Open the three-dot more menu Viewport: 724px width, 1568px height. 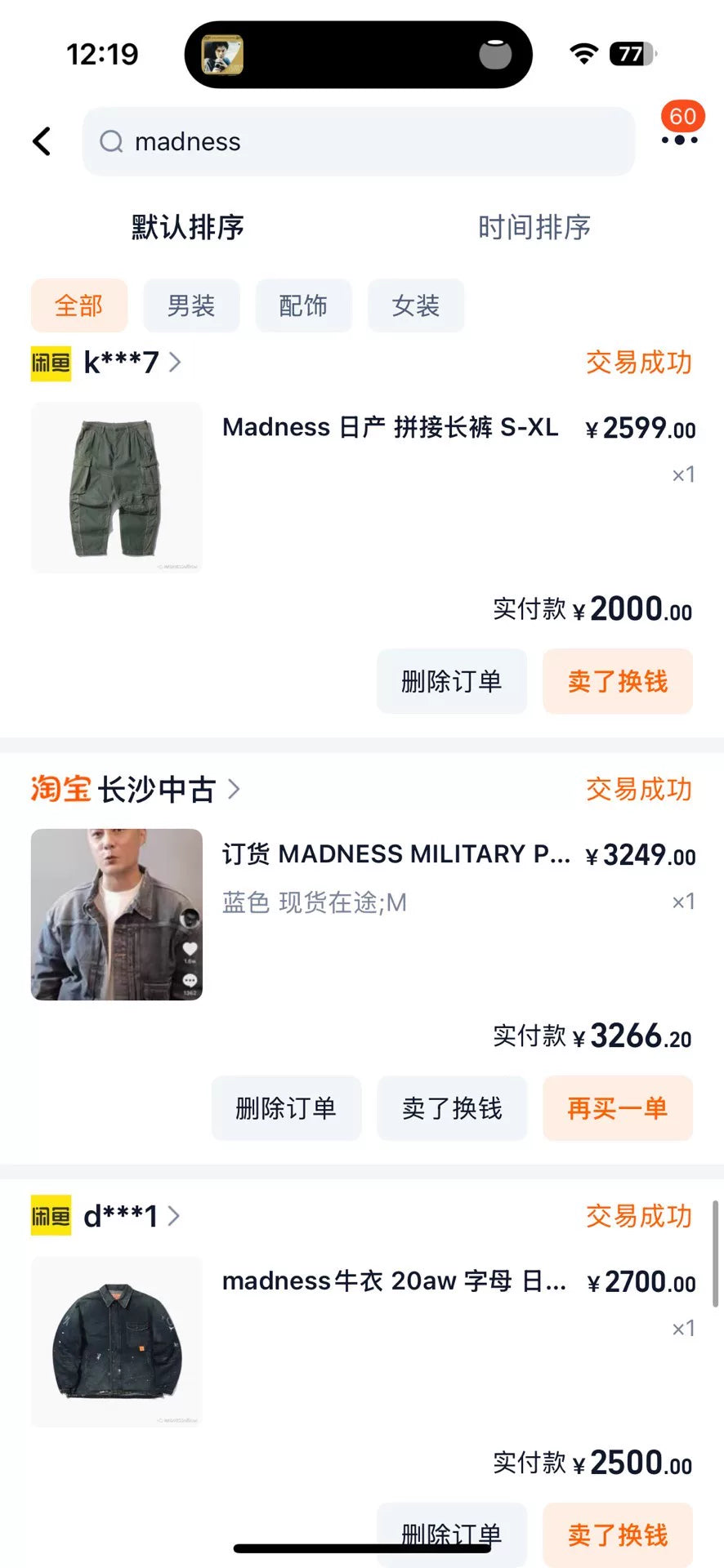click(679, 140)
